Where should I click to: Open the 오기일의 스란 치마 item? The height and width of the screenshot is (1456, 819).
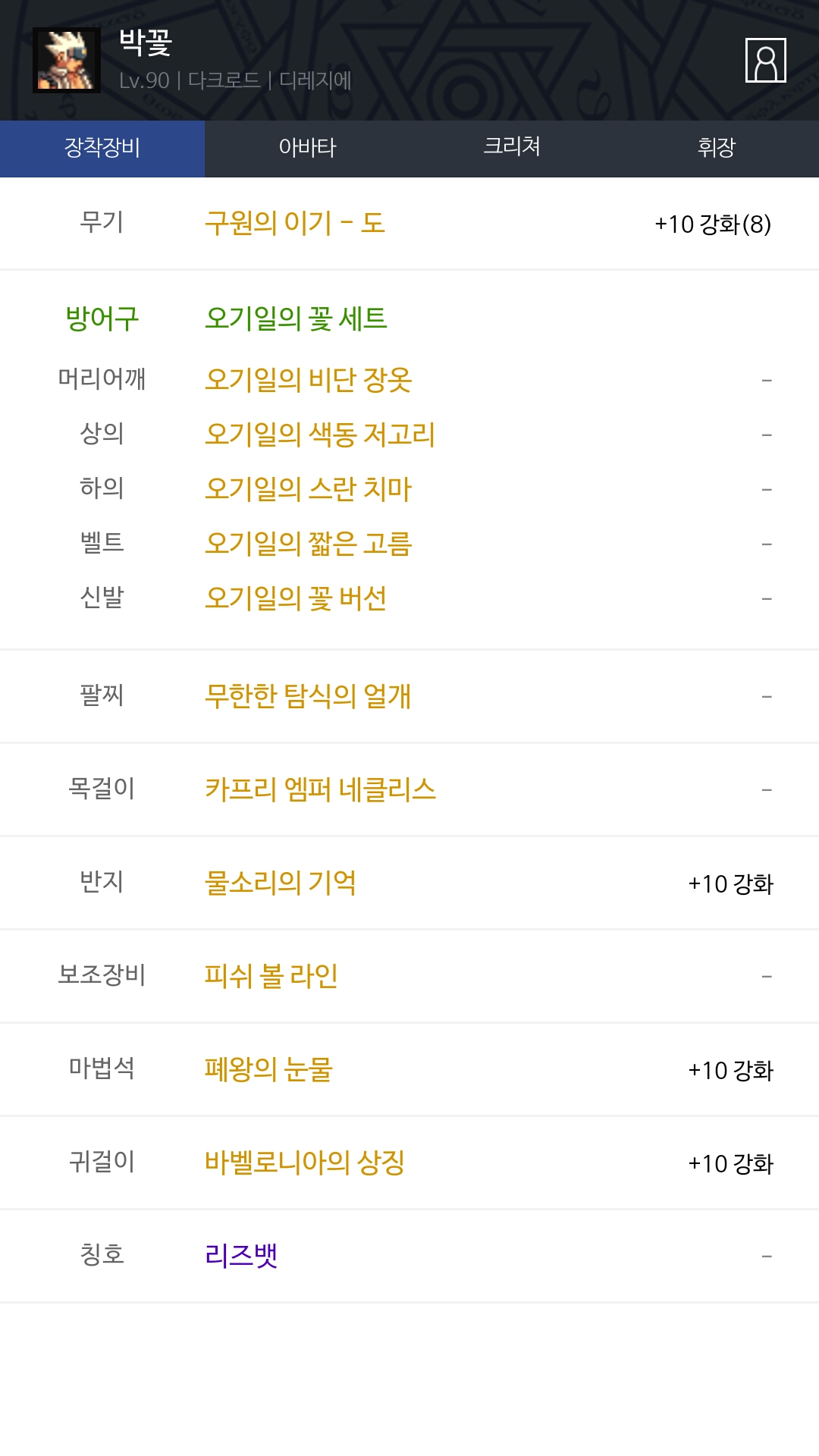point(308,489)
